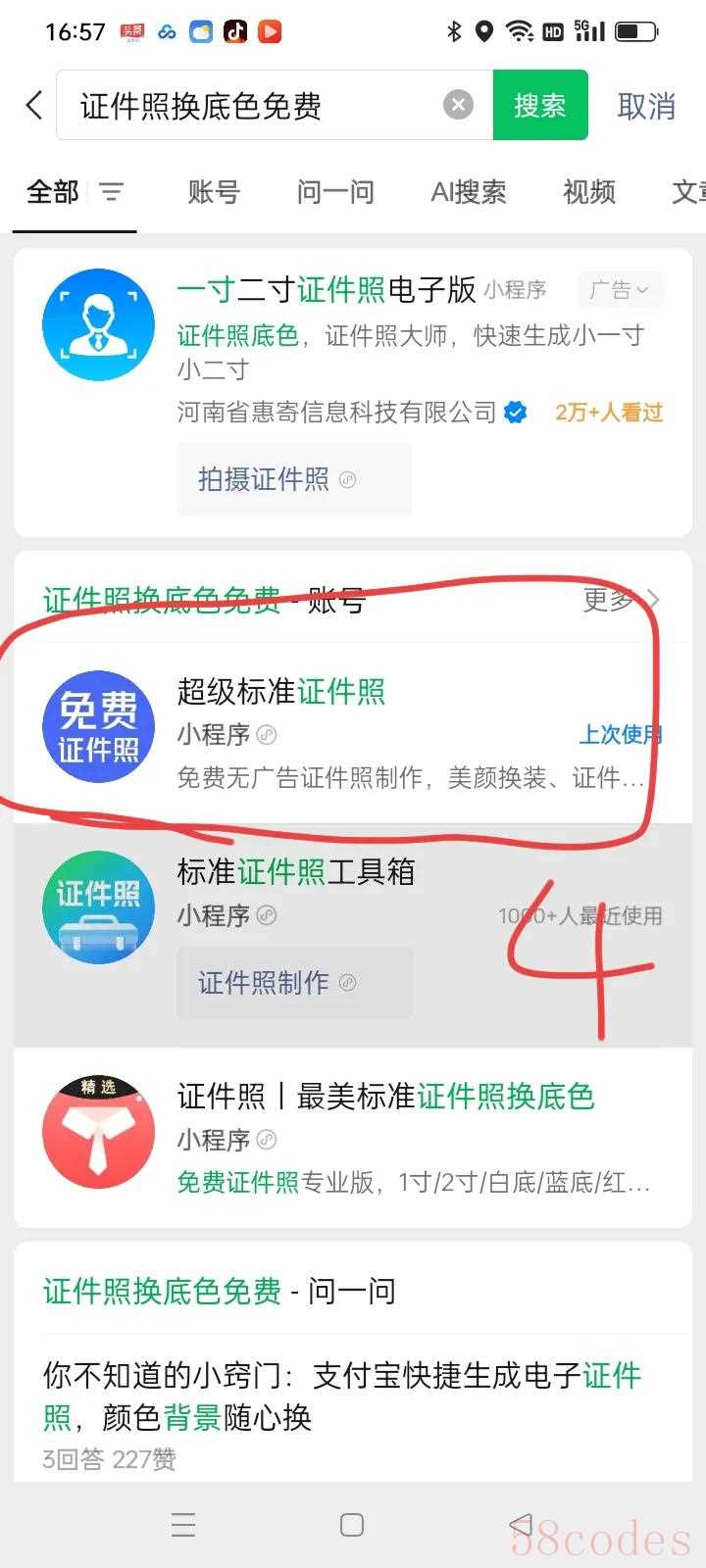Open the 一寸二寸证件照电子版 mini program ad
The width and height of the screenshot is (706, 1568).
pos(326,289)
